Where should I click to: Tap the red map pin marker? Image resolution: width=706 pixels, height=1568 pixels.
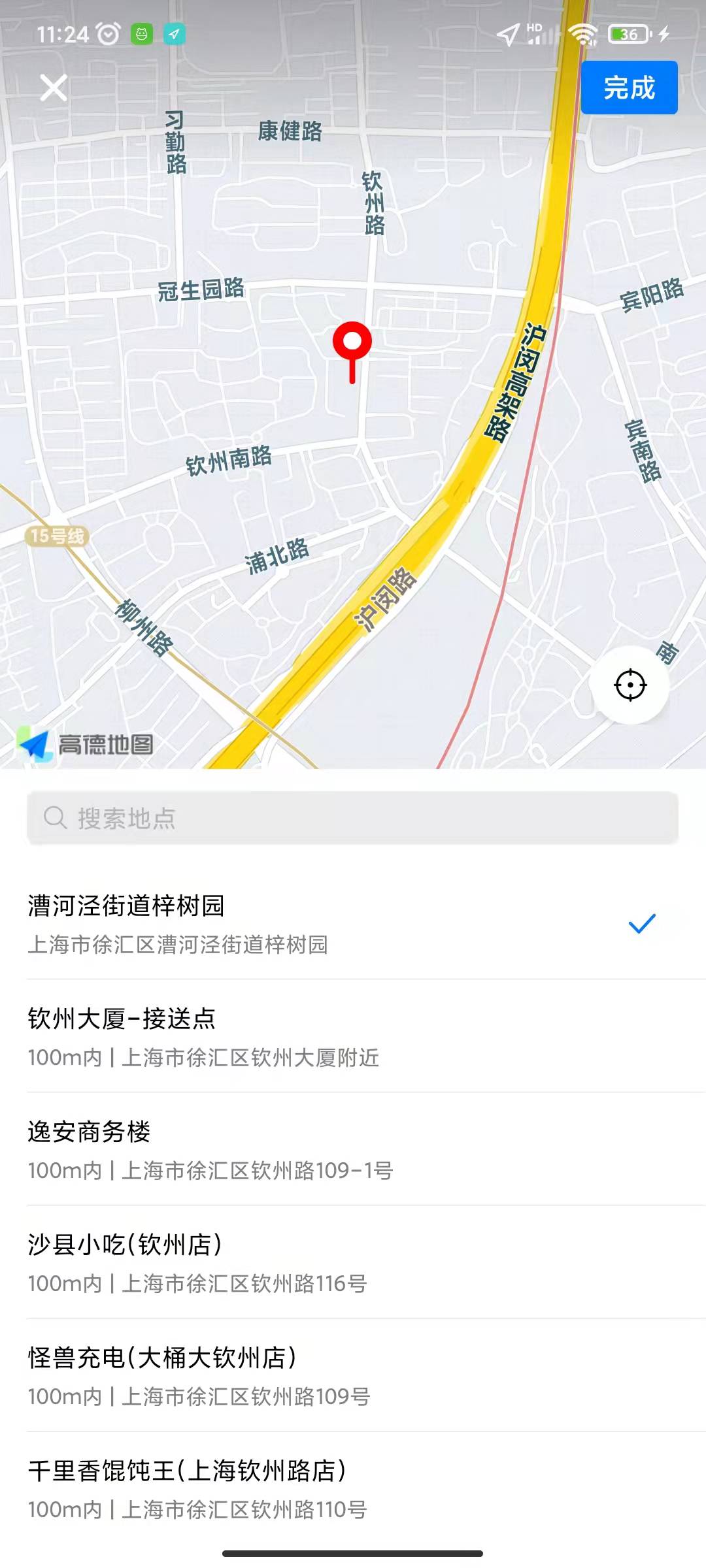tap(352, 346)
